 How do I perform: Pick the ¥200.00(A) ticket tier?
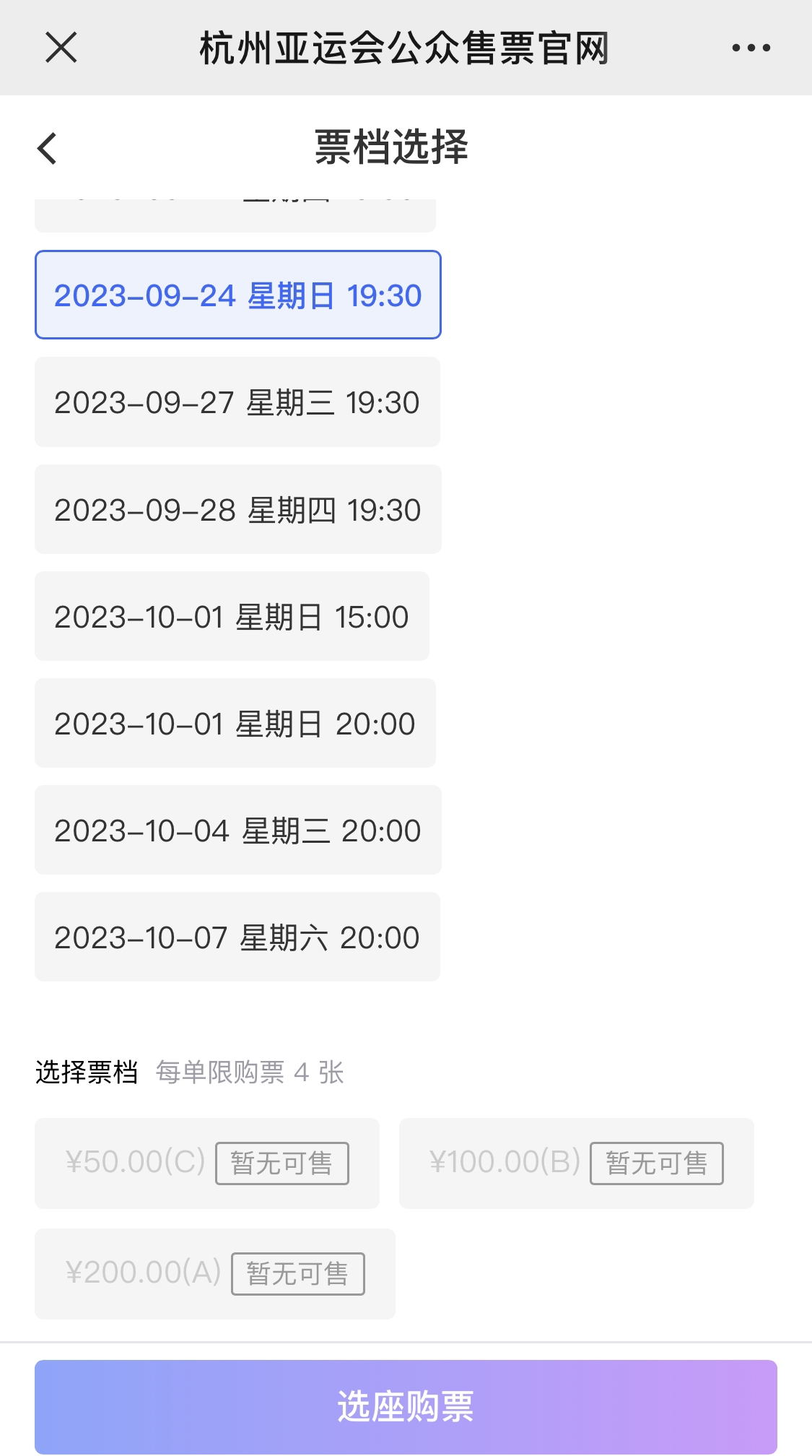pos(214,1274)
